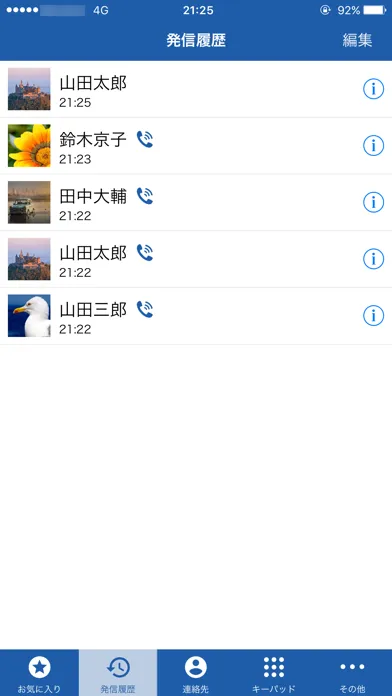The height and width of the screenshot is (696, 392).
Task: Open the その他 more tab
Action: (x=352, y=673)
